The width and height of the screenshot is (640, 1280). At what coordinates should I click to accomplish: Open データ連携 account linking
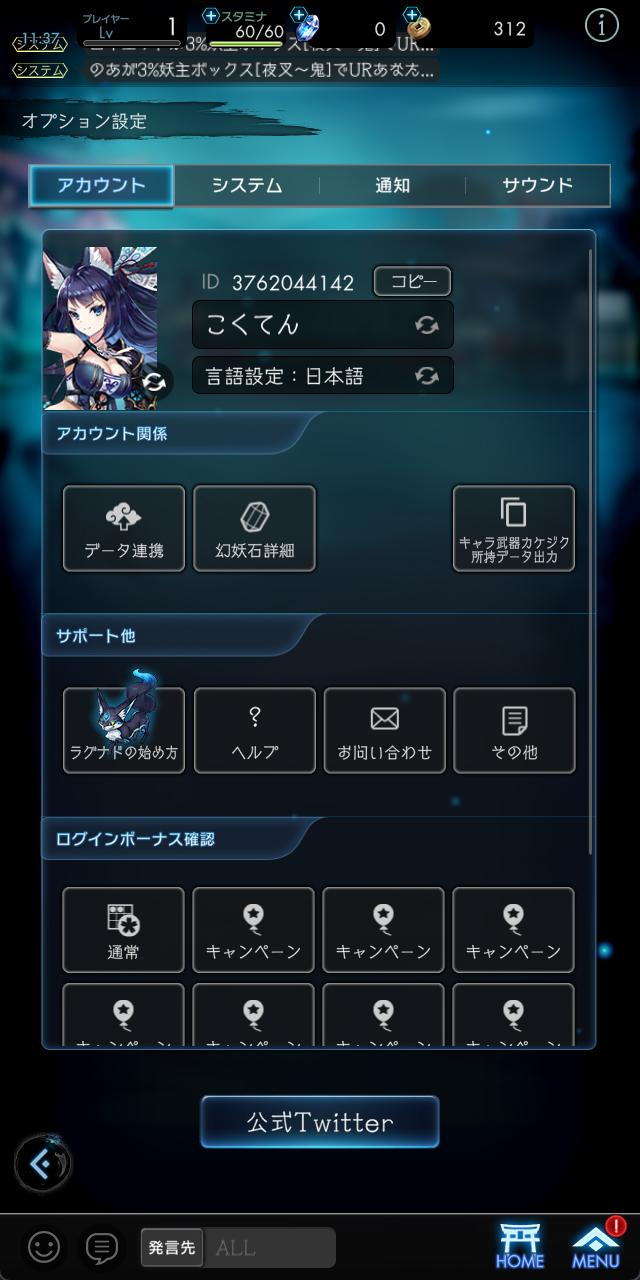pos(124,529)
